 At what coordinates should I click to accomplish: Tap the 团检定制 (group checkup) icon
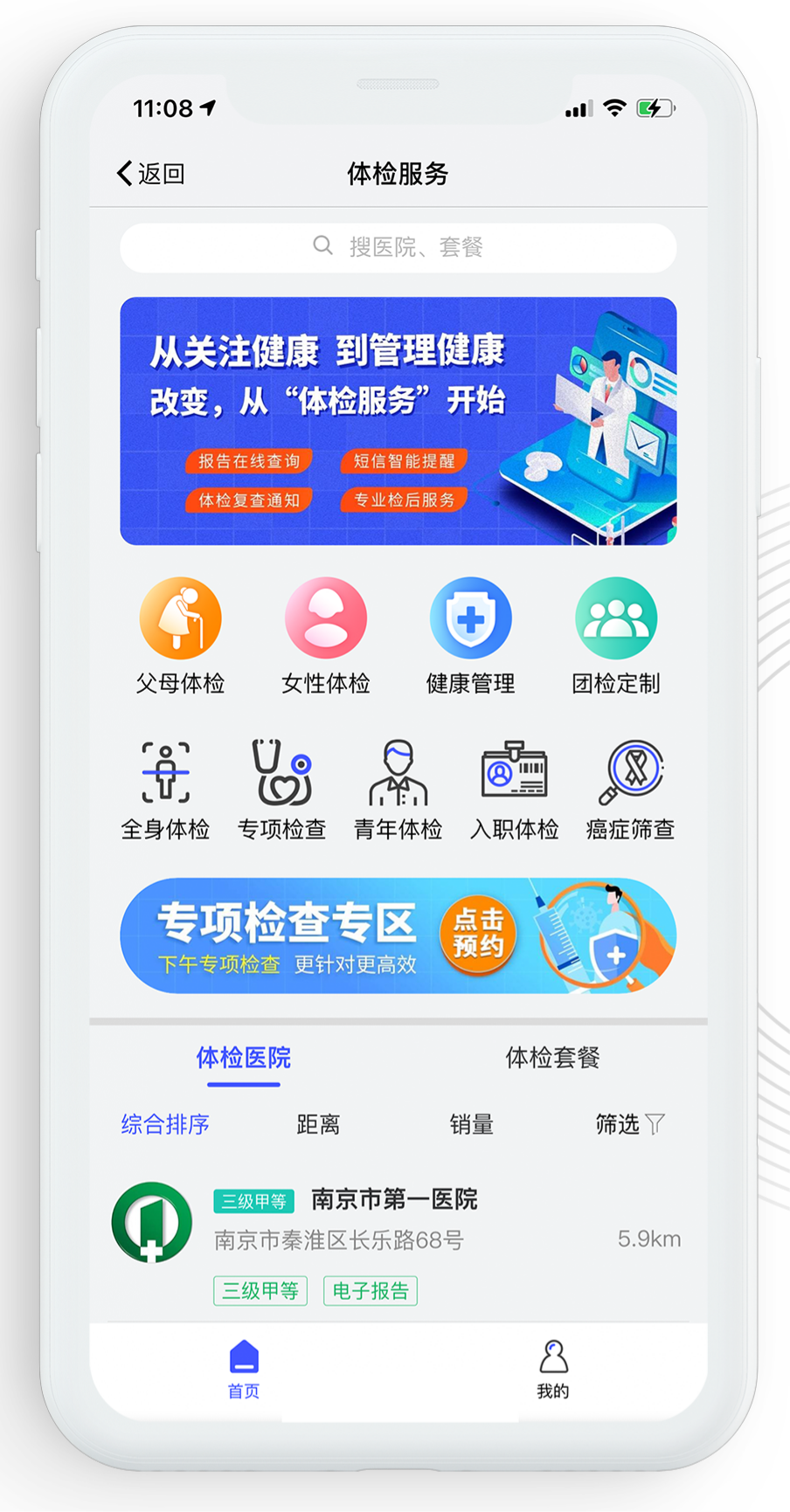615,618
